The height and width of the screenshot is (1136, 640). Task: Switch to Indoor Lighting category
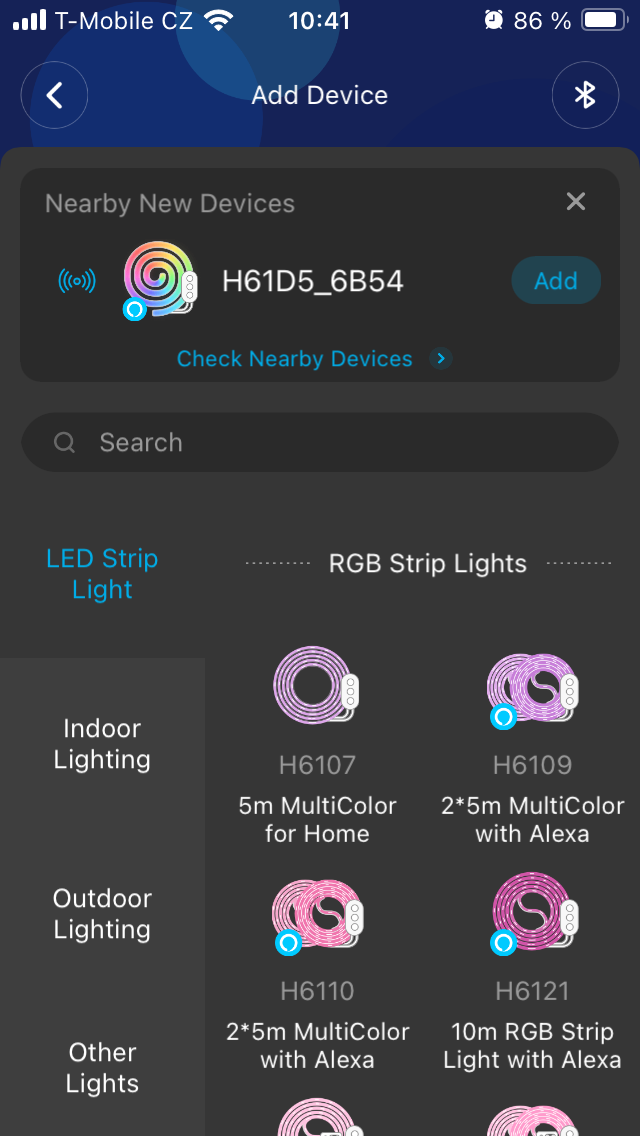[x=102, y=744]
